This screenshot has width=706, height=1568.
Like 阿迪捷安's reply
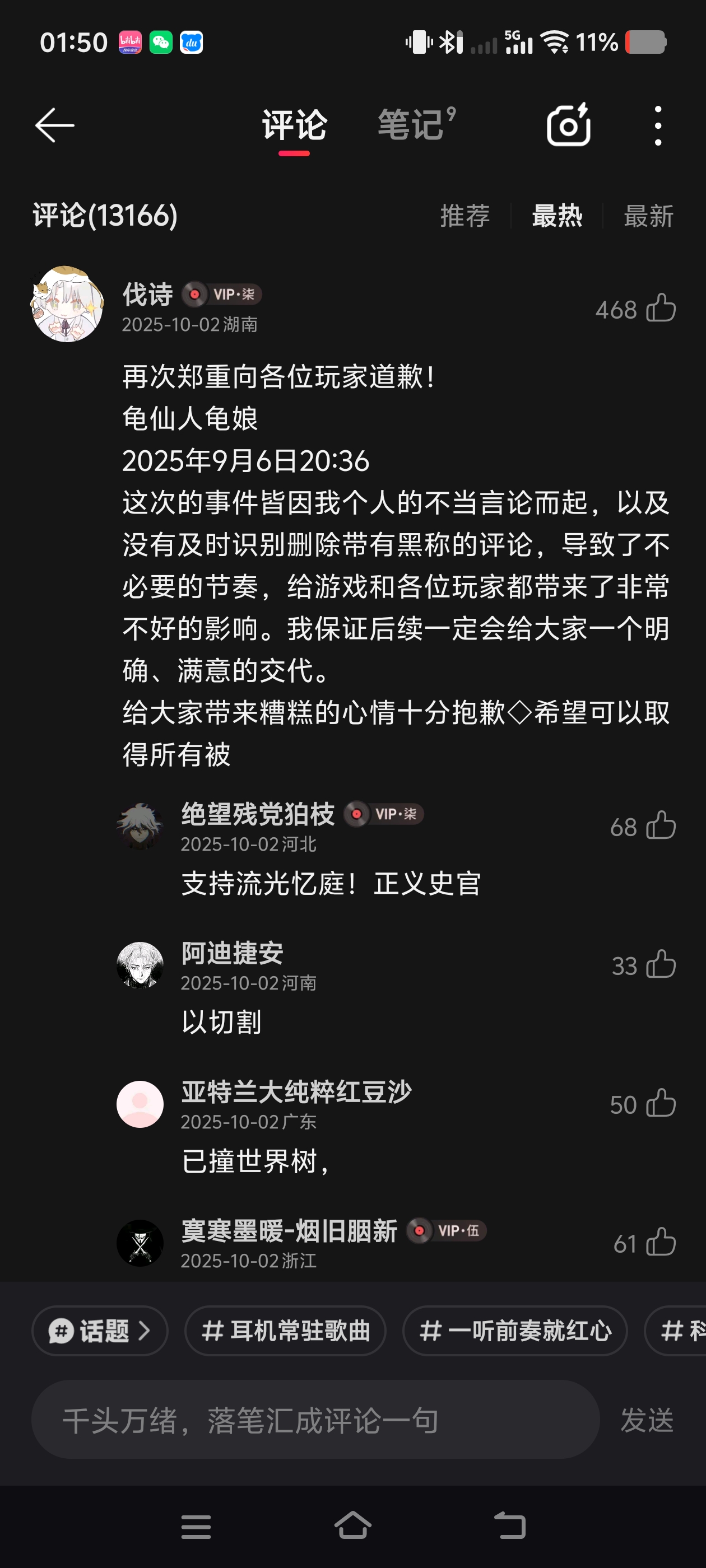pos(660,965)
